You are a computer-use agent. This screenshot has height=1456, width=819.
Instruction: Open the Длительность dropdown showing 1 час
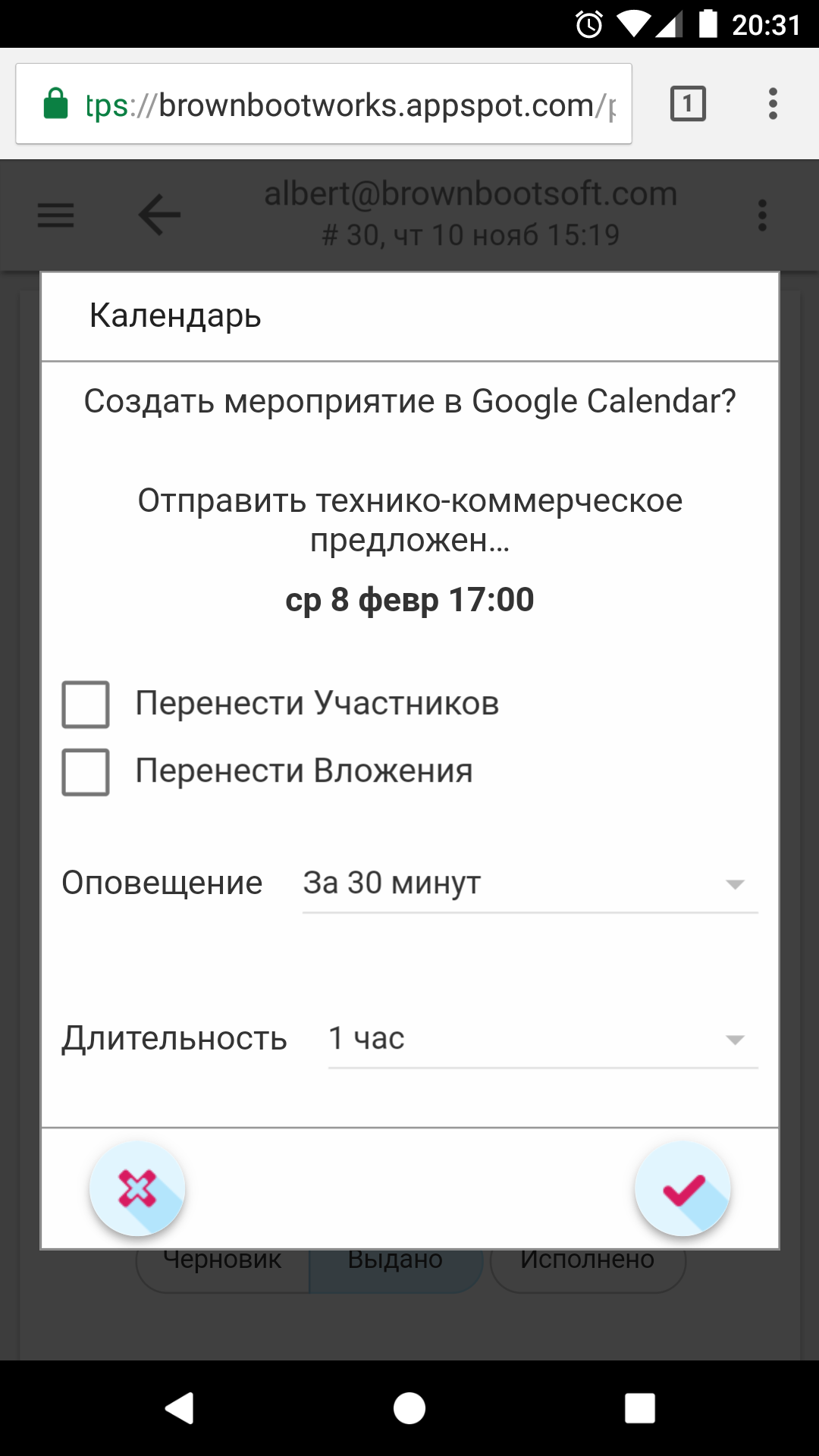pyautogui.click(x=541, y=1038)
